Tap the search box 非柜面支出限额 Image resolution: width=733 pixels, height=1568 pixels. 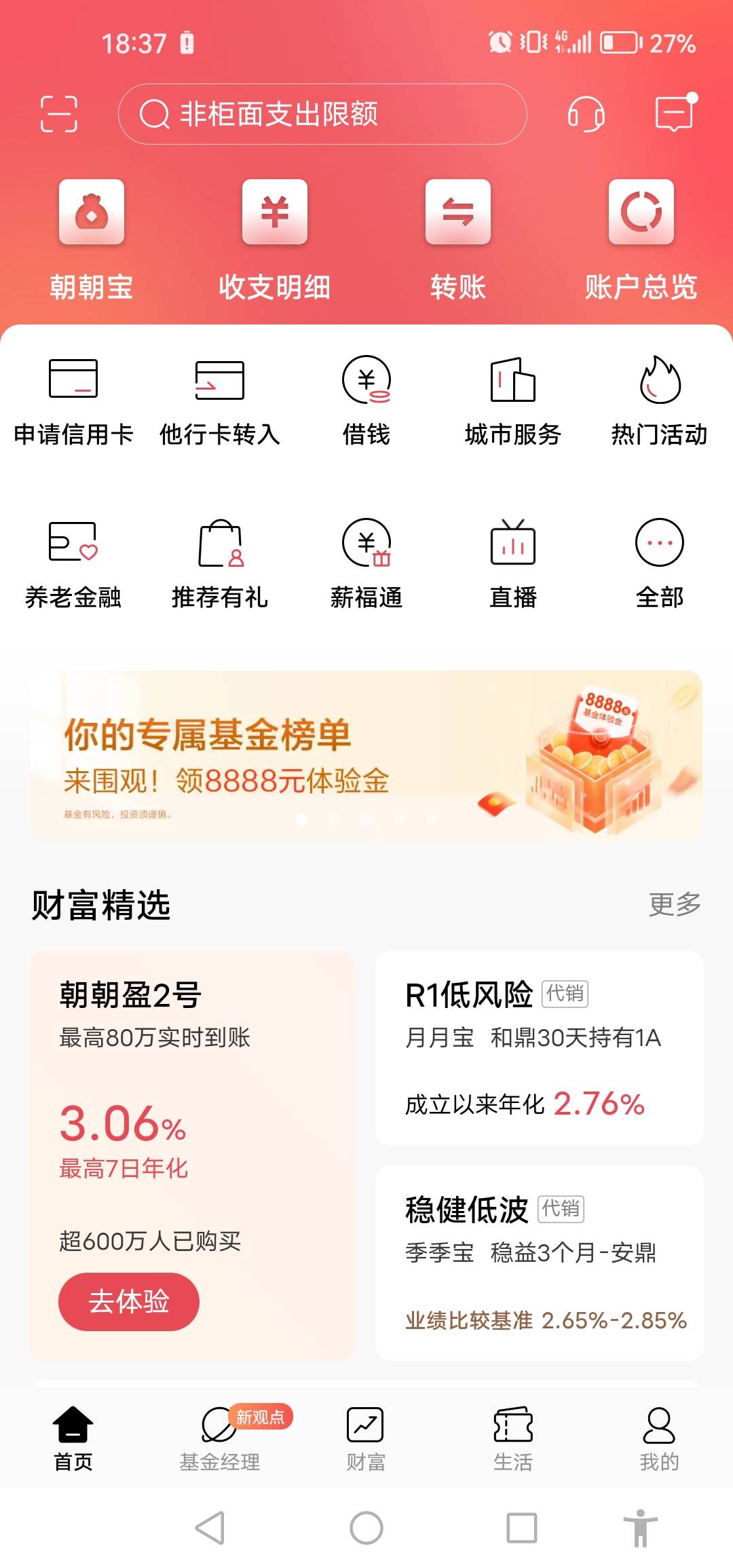[x=322, y=114]
